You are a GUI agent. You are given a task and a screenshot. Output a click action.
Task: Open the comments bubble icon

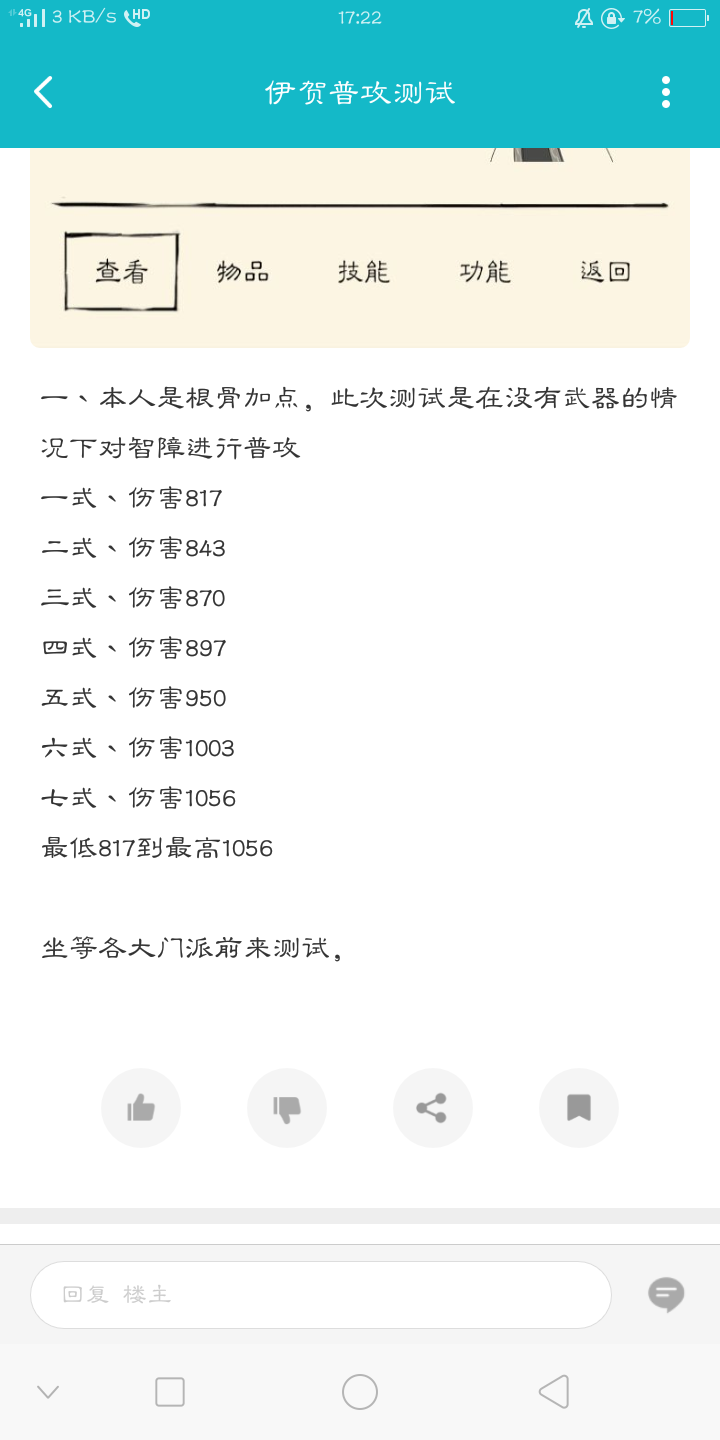[666, 1294]
